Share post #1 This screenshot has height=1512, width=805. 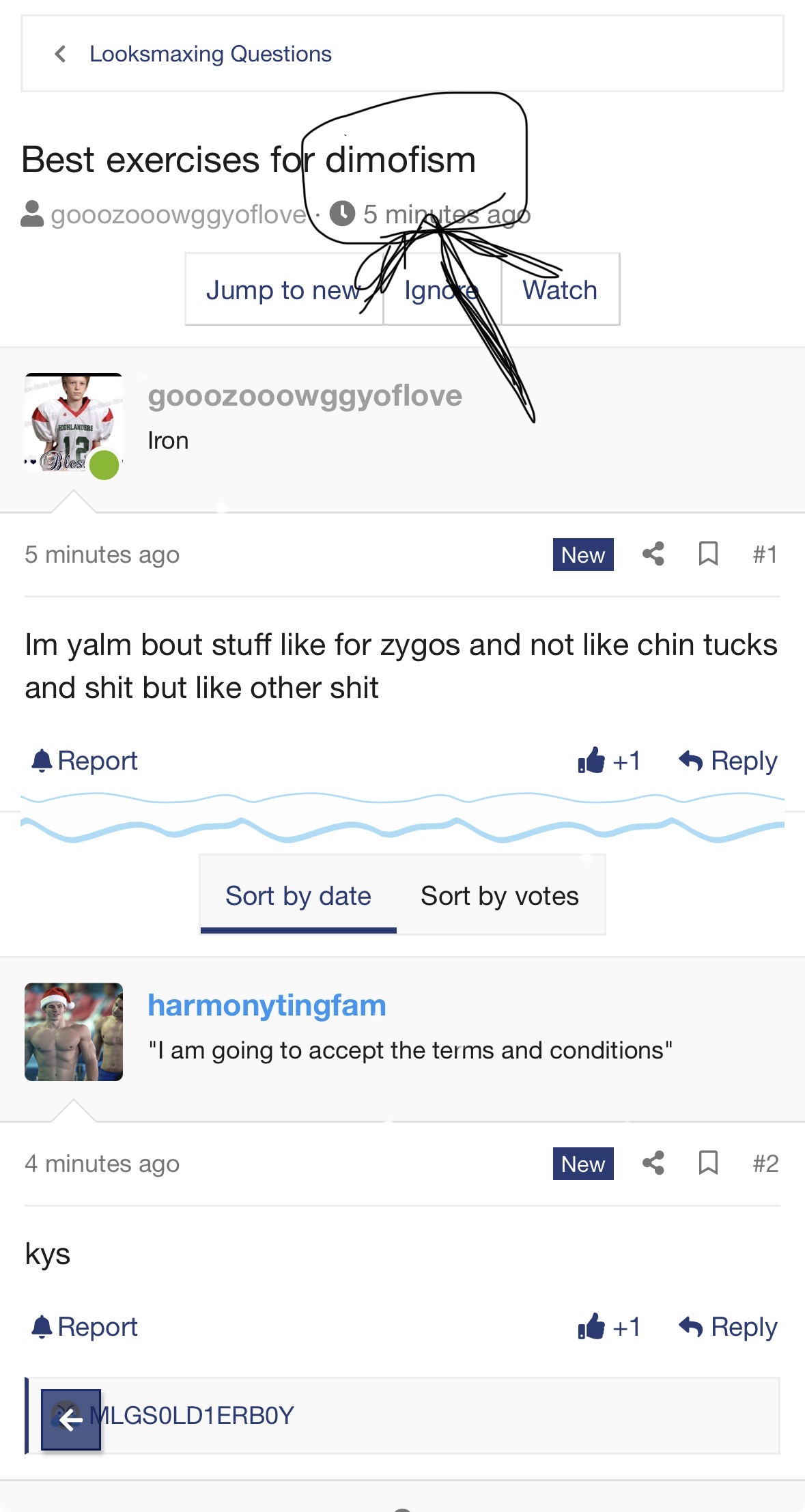click(x=653, y=554)
